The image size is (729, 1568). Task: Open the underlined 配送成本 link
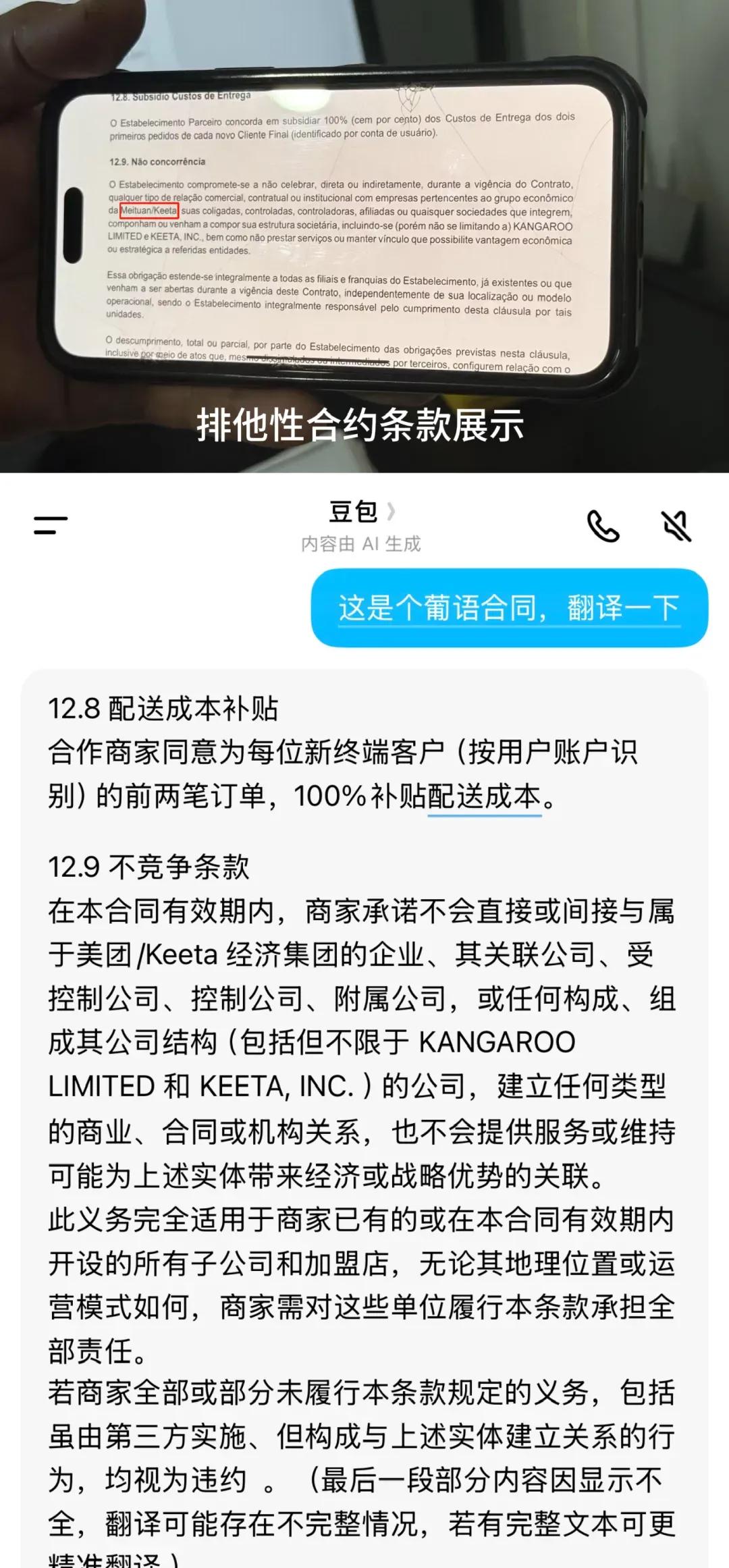[x=485, y=797]
